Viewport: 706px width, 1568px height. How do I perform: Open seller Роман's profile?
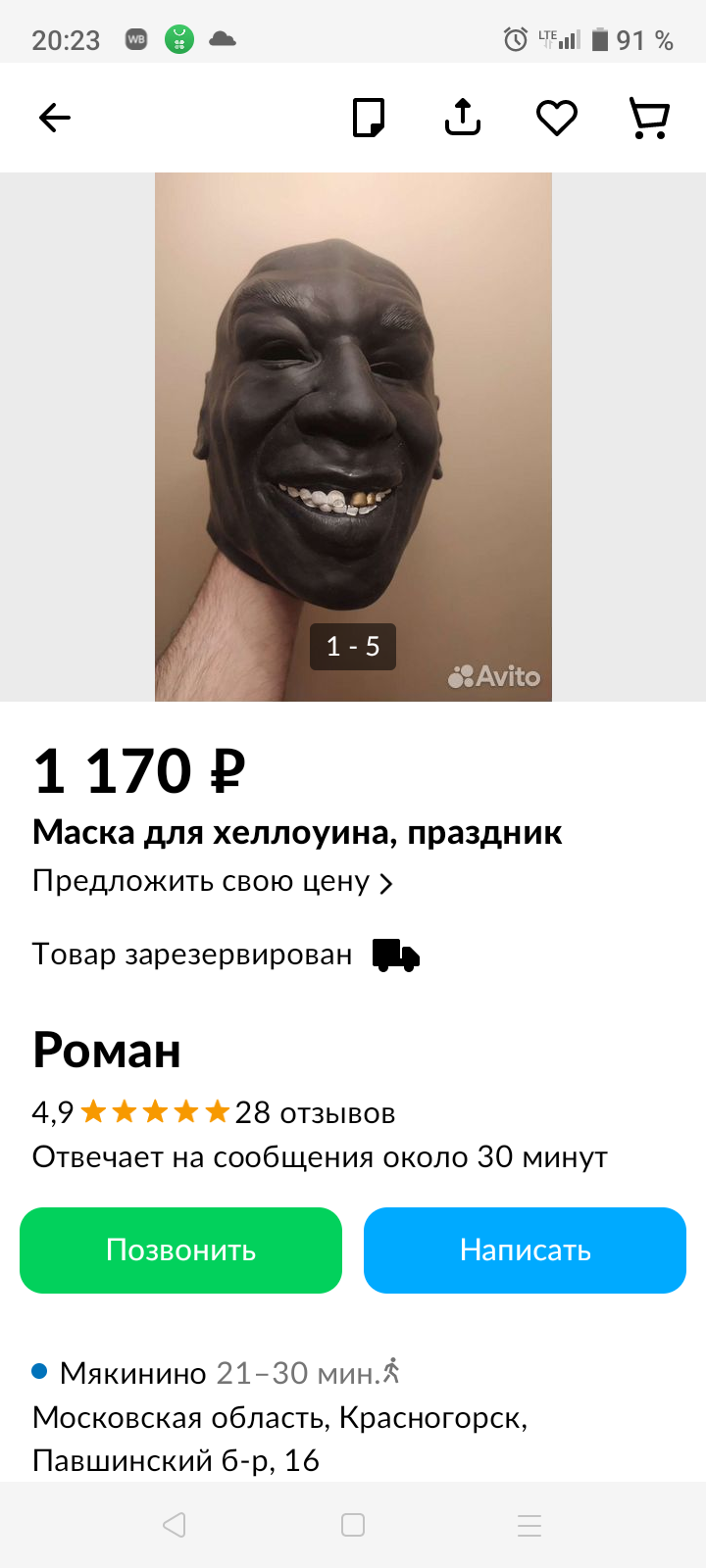click(107, 1051)
